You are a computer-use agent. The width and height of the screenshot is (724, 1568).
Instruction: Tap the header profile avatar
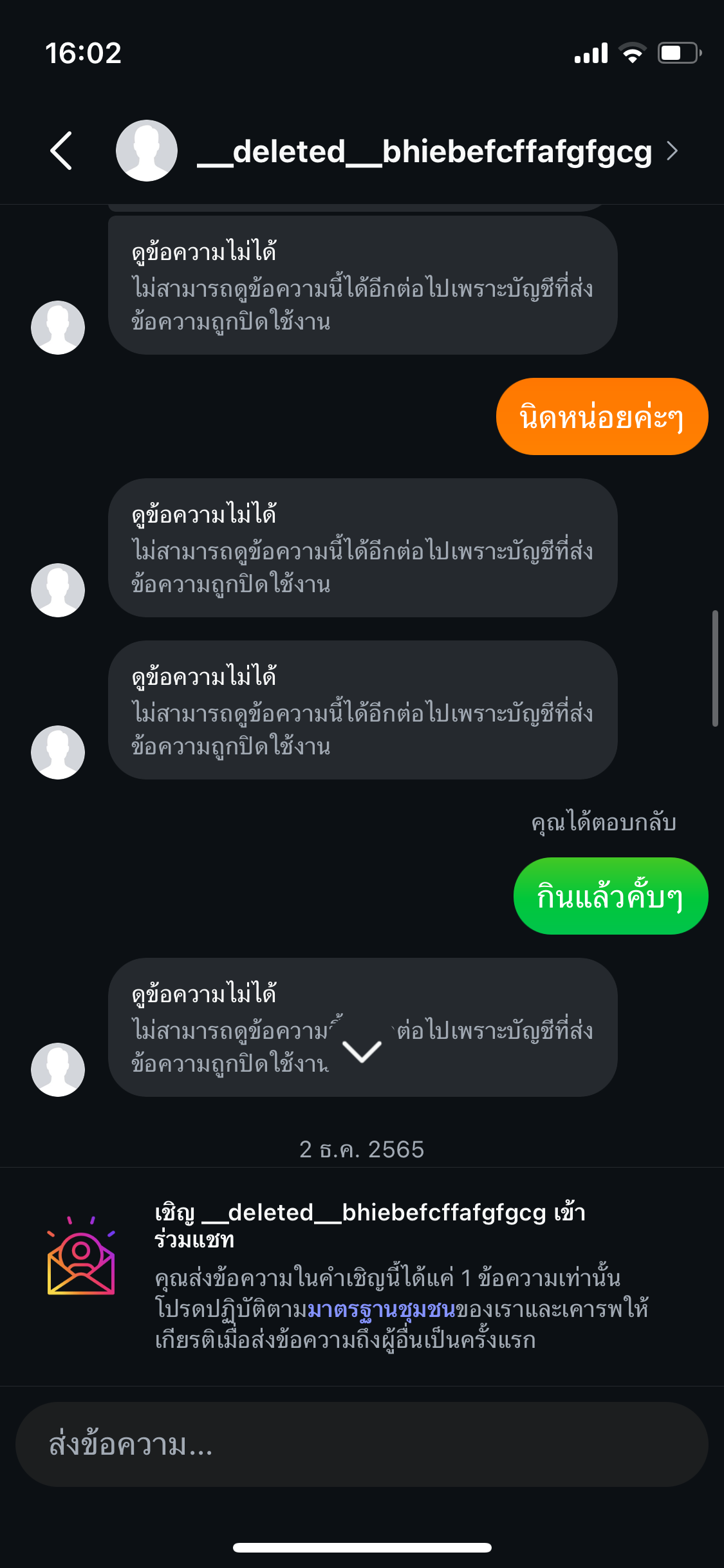(x=147, y=151)
